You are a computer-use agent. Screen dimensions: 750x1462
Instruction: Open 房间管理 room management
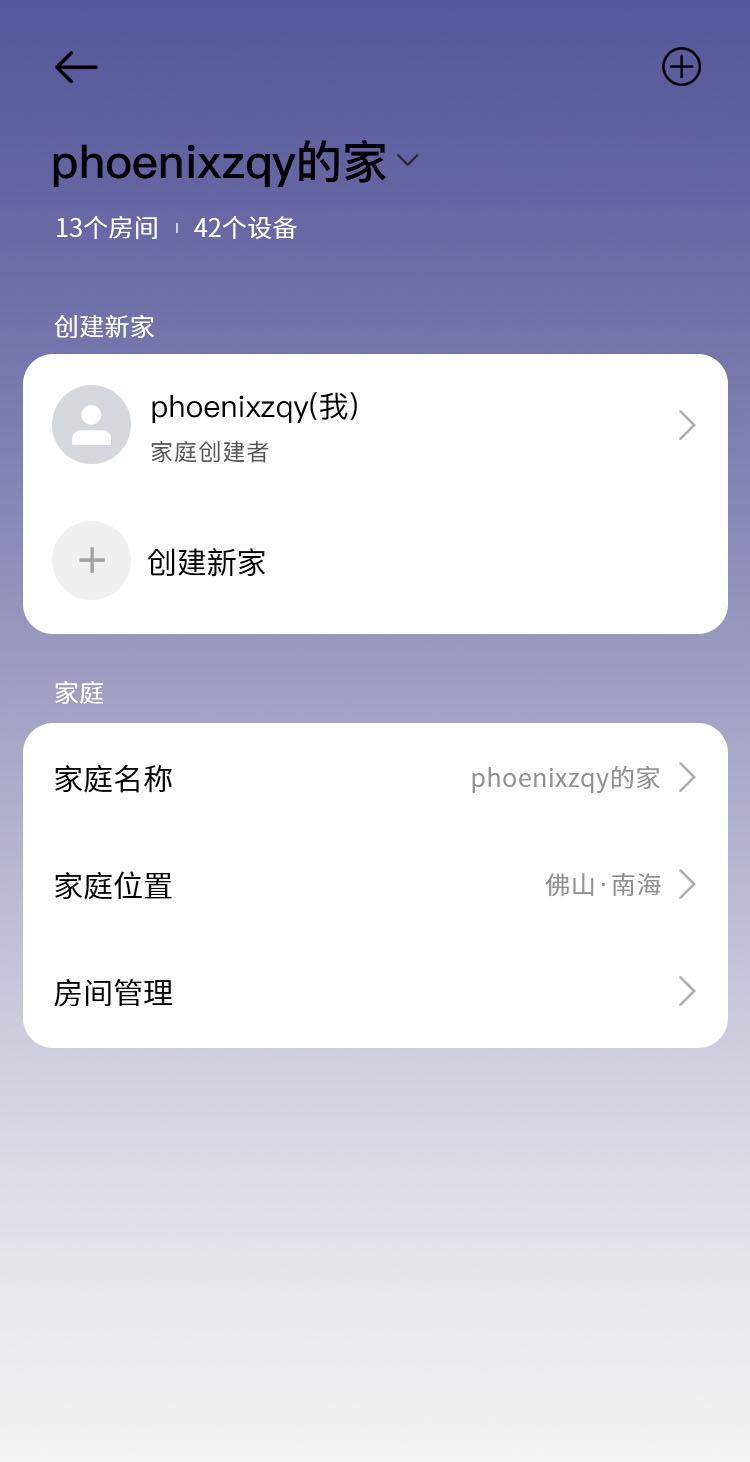[375, 992]
